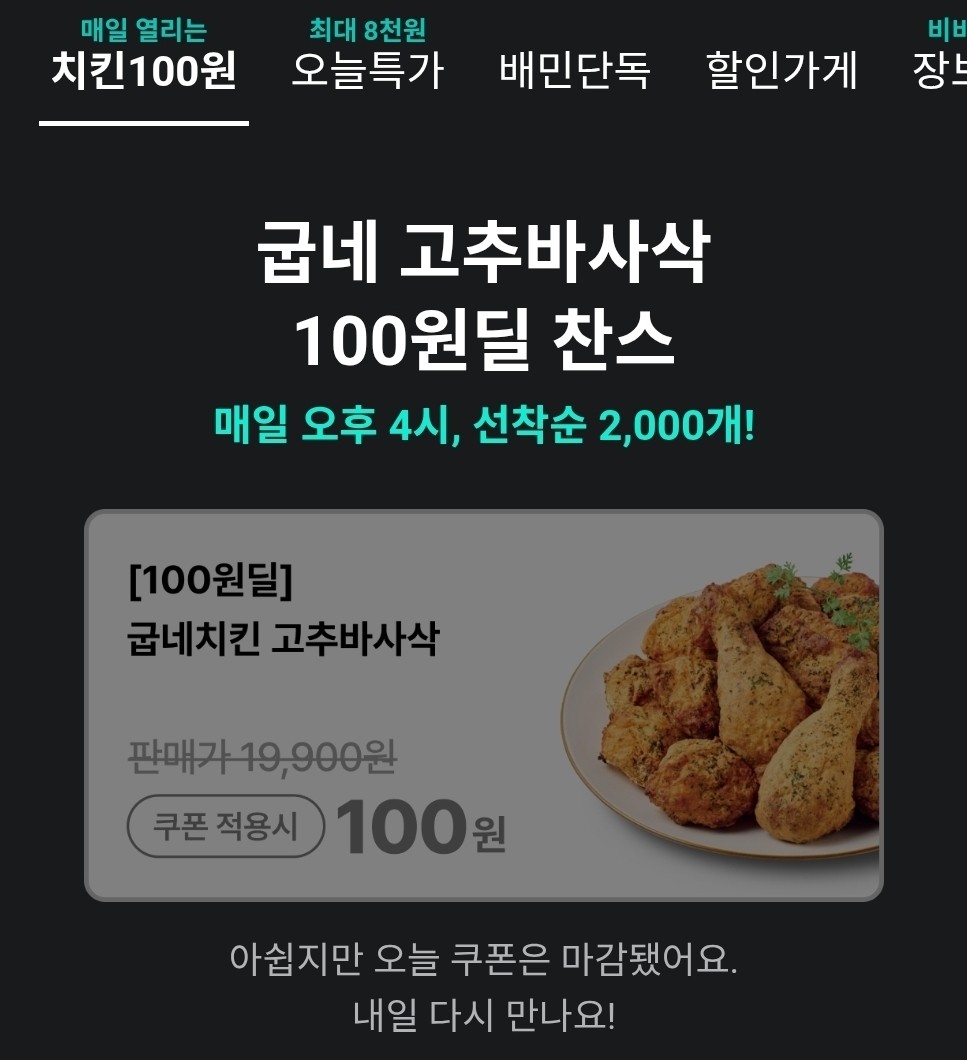The width and height of the screenshot is (967, 1060).
Task: Switch to the 오늘특가 tab
Action: tap(367, 70)
